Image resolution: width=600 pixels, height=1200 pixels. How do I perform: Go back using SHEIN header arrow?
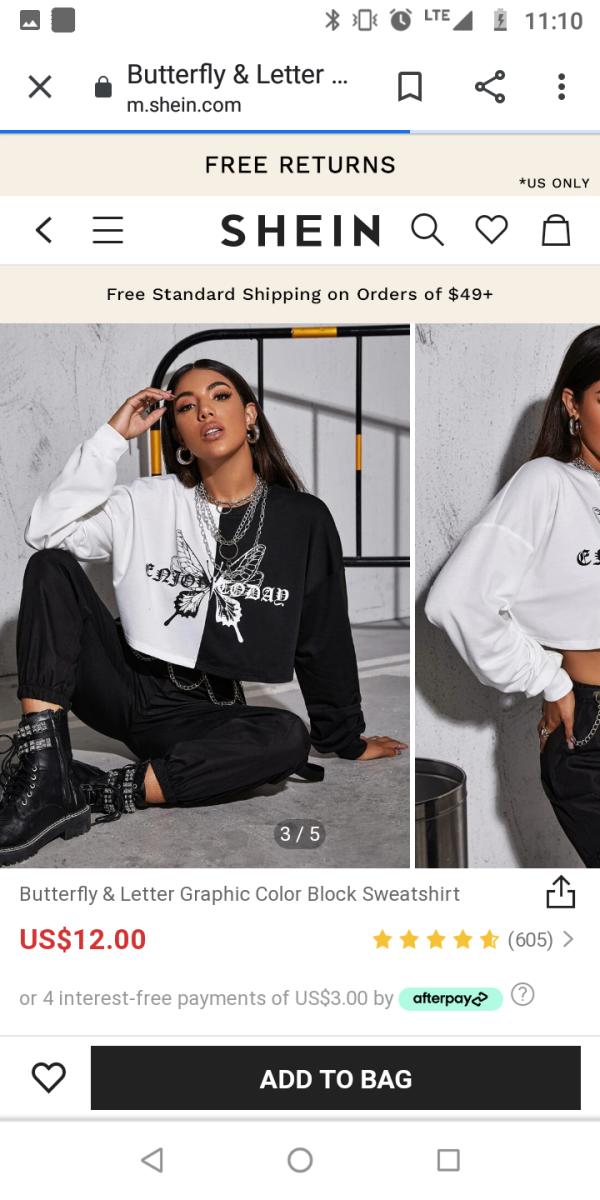(43, 230)
